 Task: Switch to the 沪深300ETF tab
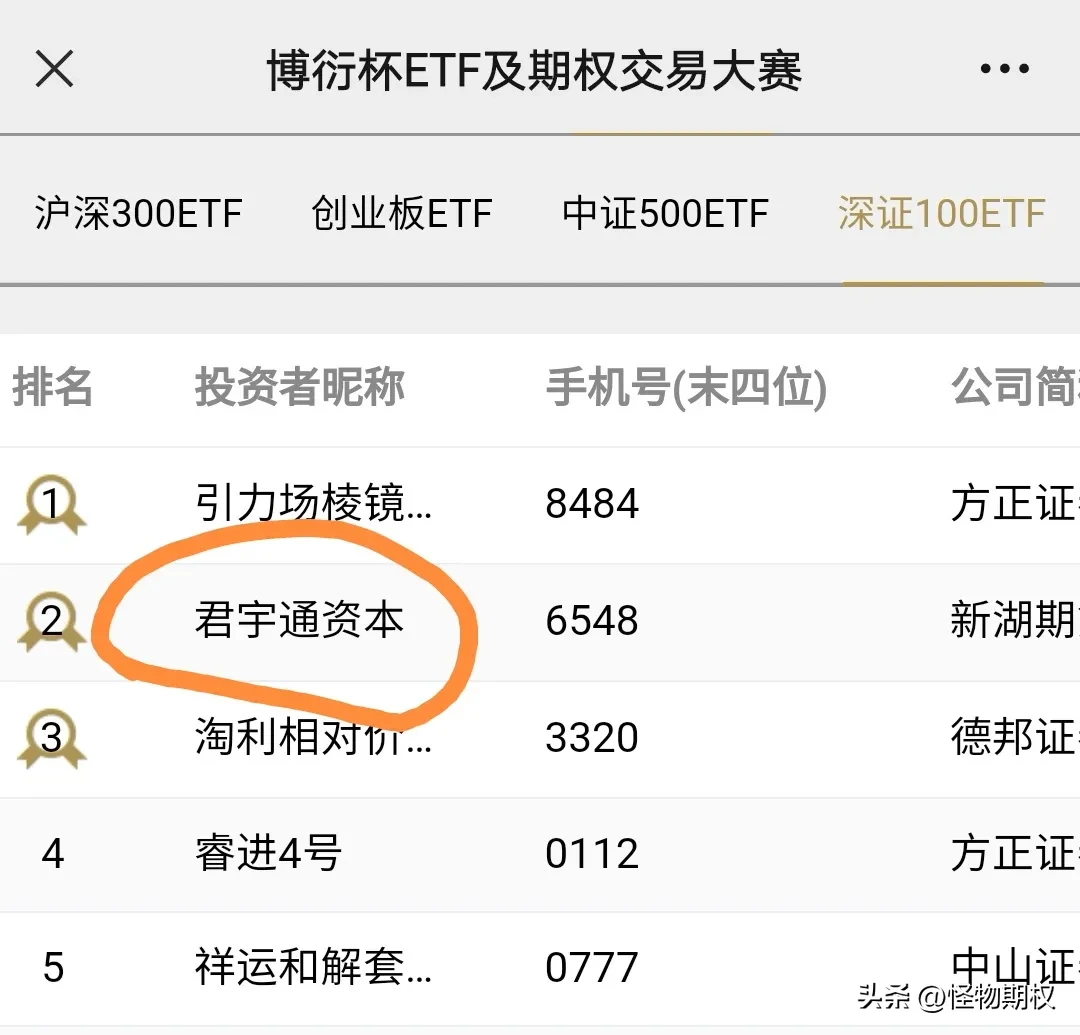[138, 213]
